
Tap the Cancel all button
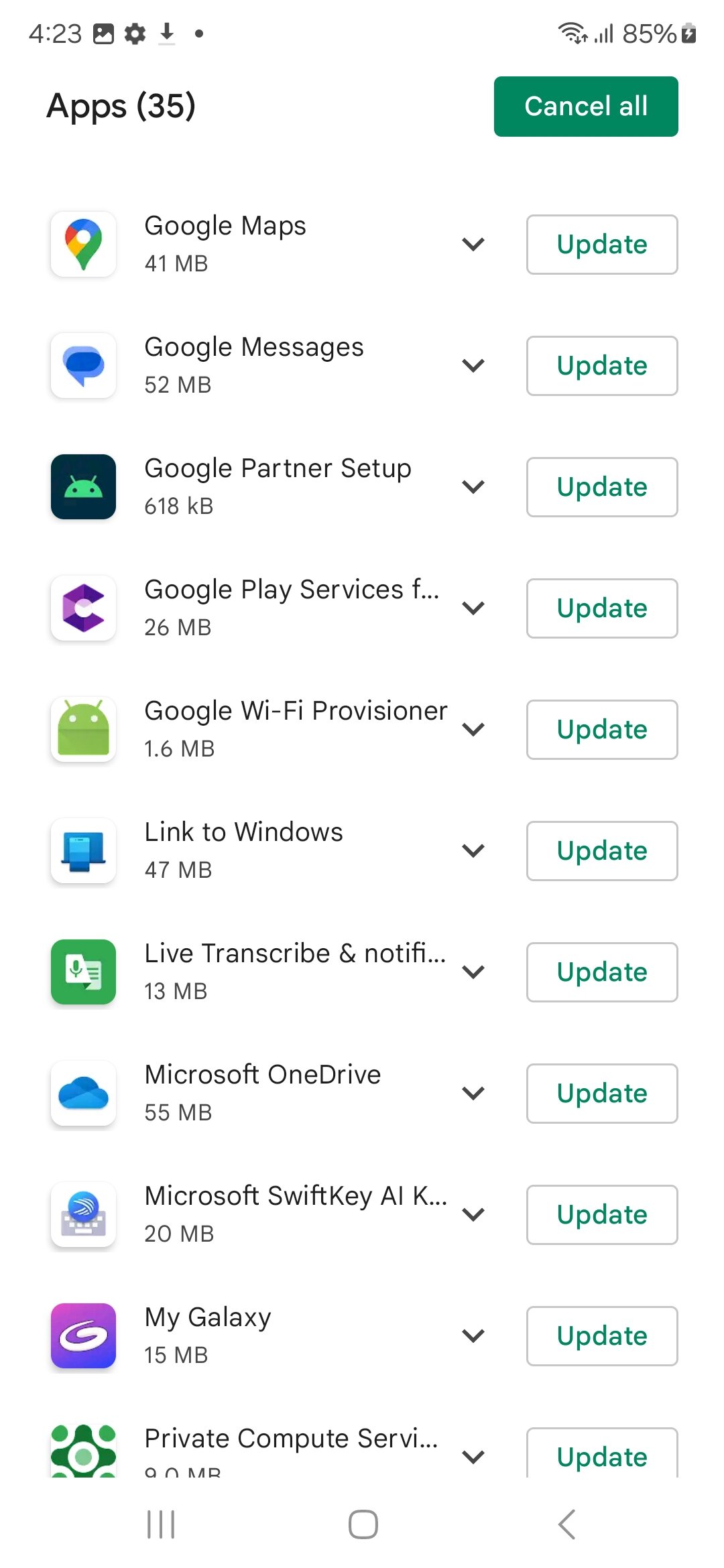(x=586, y=107)
